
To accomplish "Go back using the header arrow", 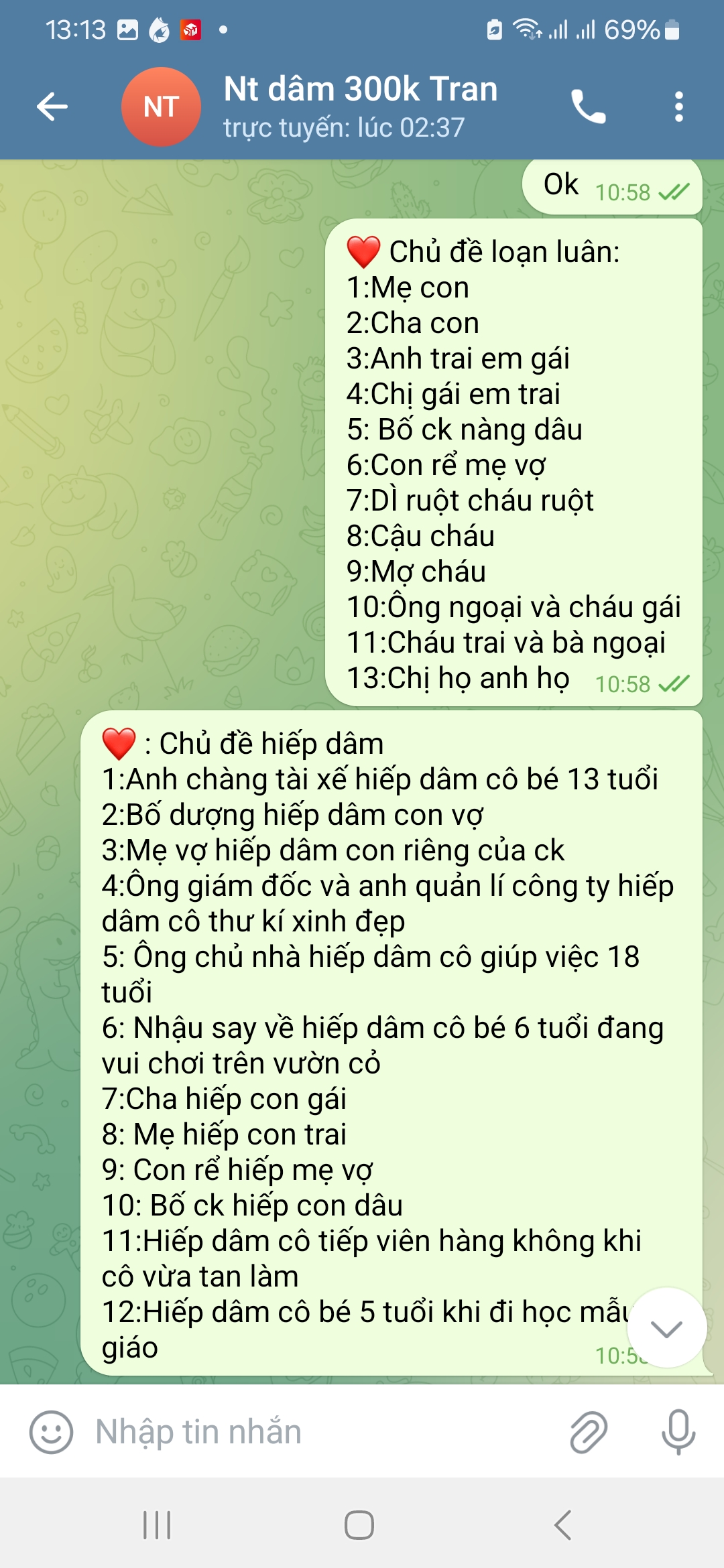I will click(52, 107).
